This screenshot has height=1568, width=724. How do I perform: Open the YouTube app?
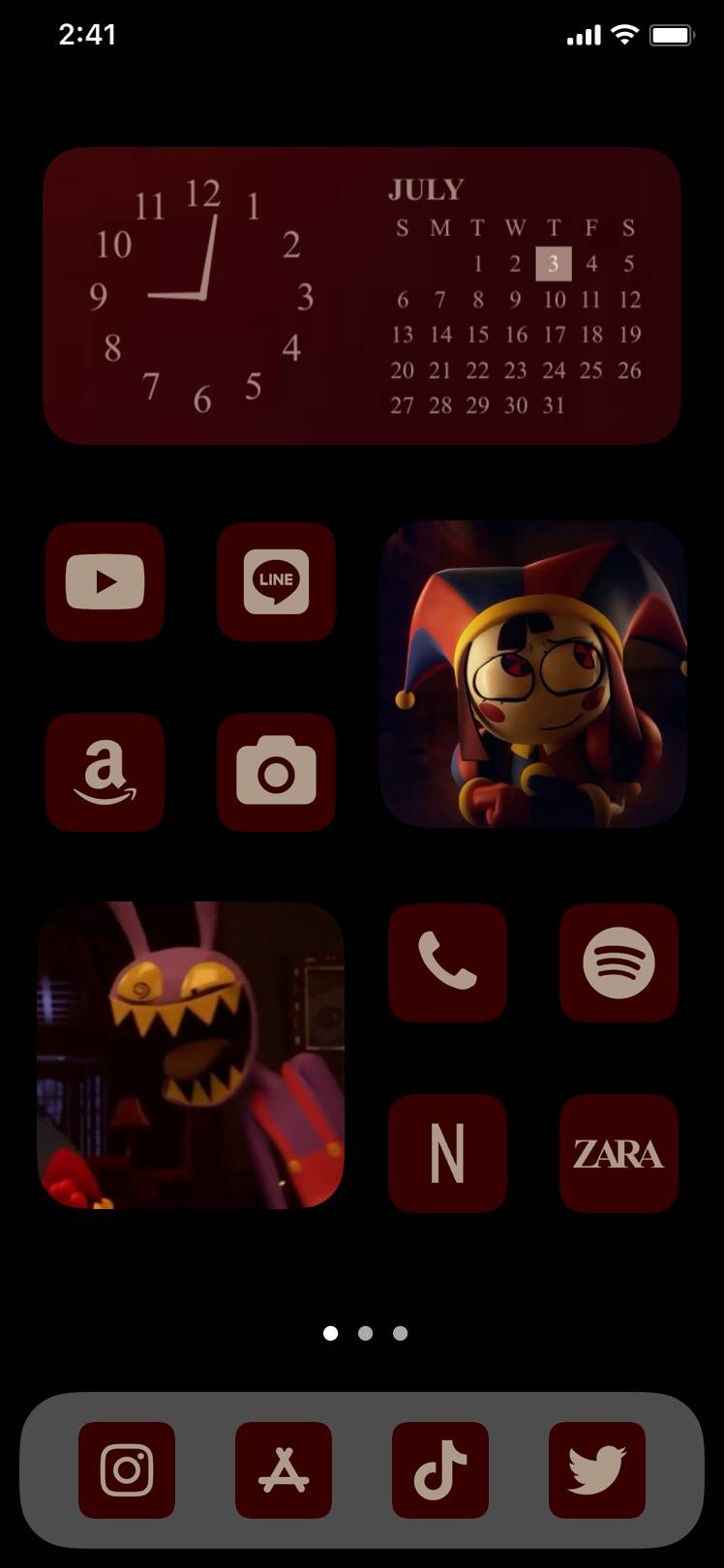point(105,581)
